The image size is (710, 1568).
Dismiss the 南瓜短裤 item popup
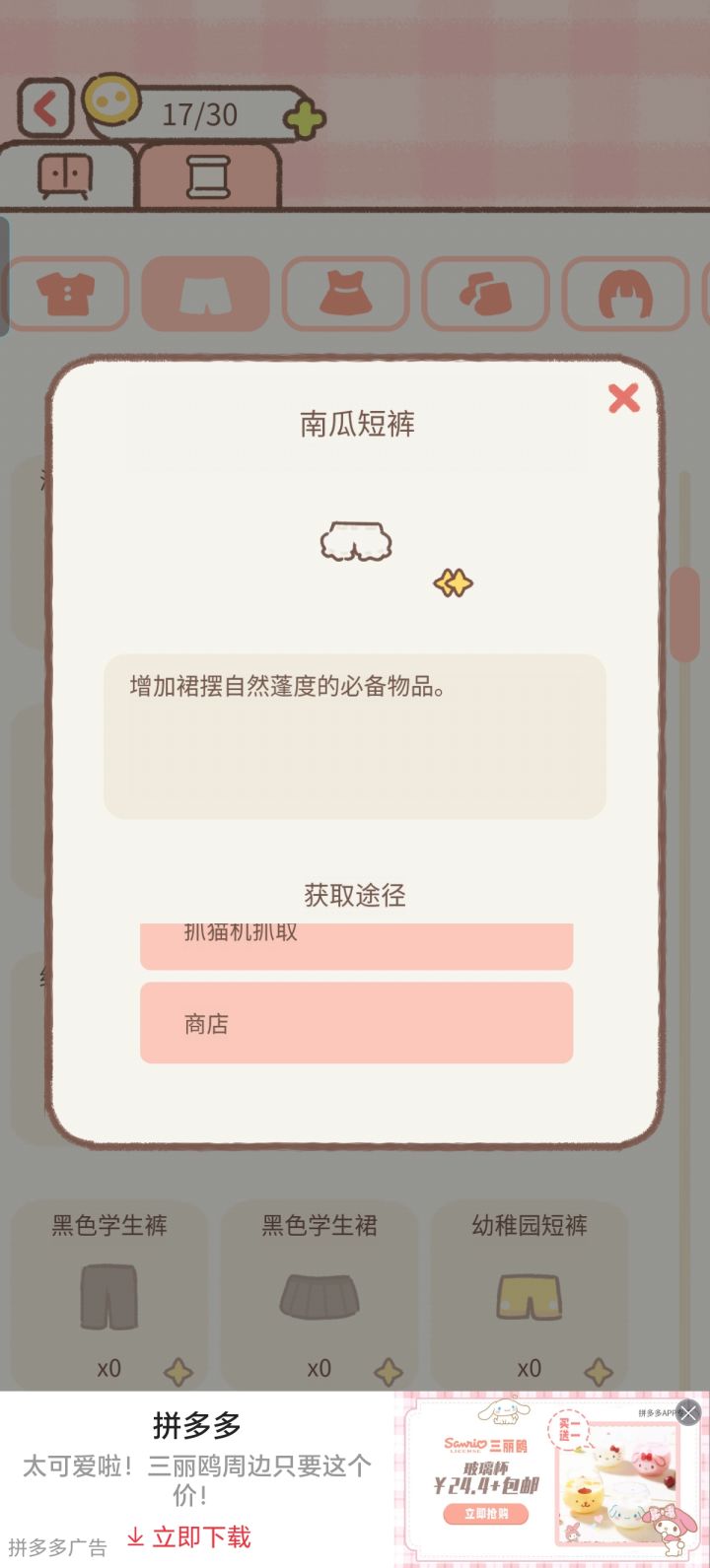[623, 399]
